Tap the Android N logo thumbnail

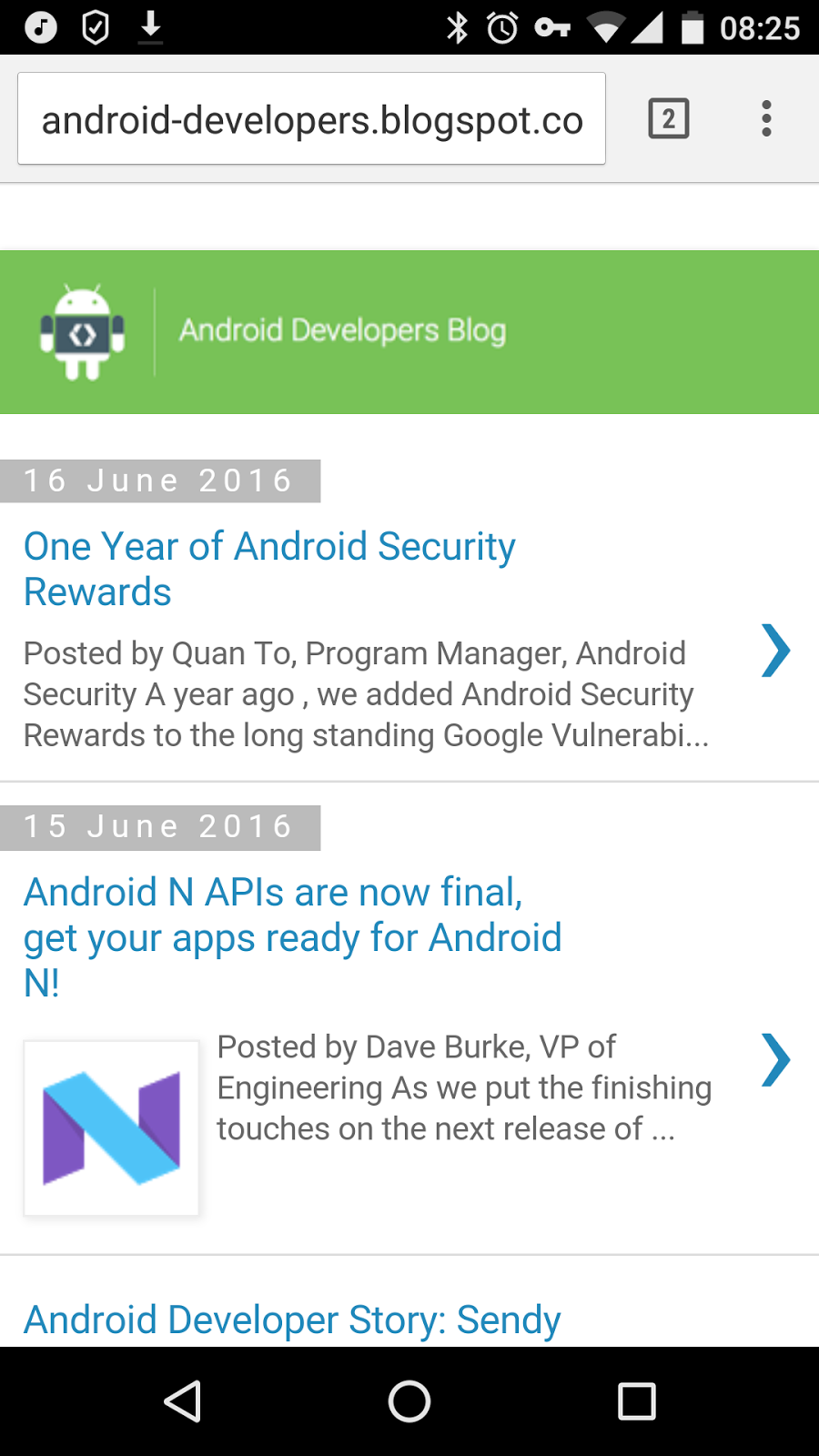point(111,1128)
